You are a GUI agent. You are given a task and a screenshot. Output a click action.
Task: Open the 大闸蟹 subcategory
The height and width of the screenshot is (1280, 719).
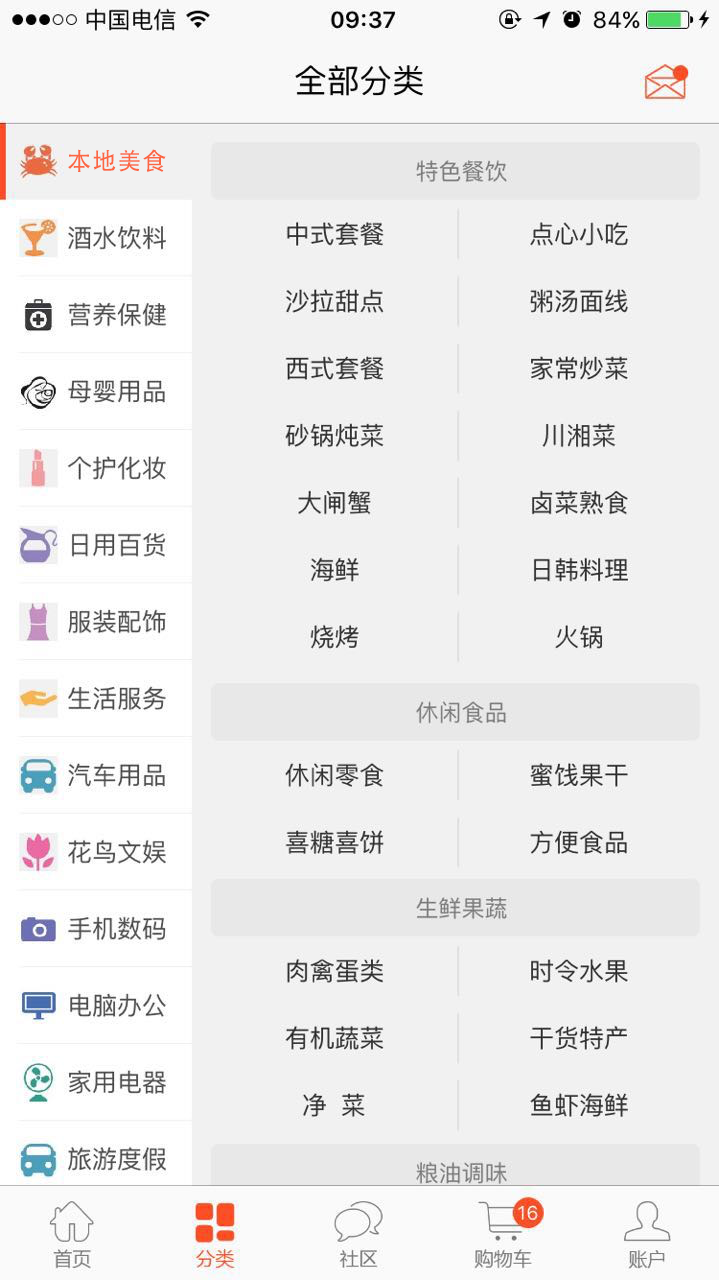(334, 503)
